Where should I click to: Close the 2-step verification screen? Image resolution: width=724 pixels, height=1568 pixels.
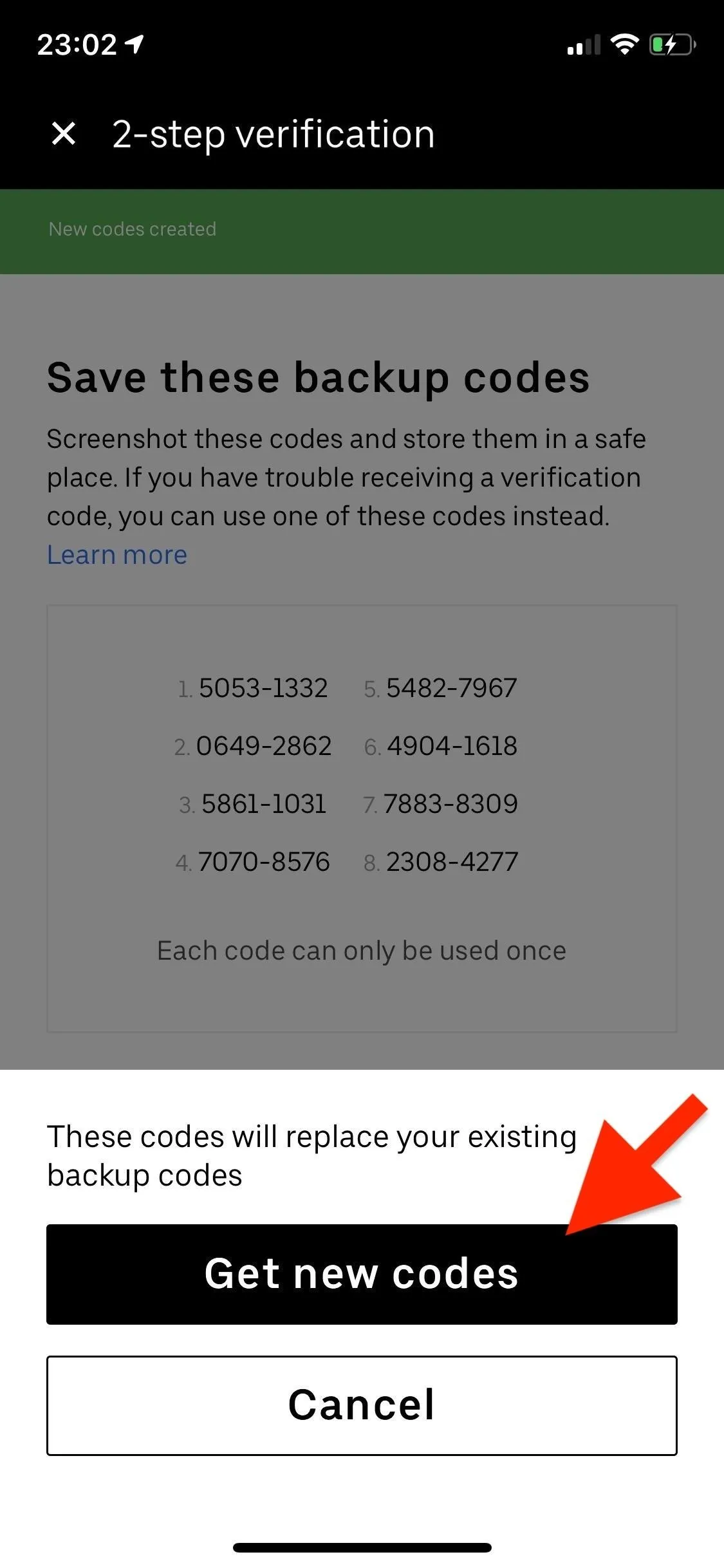coord(64,134)
